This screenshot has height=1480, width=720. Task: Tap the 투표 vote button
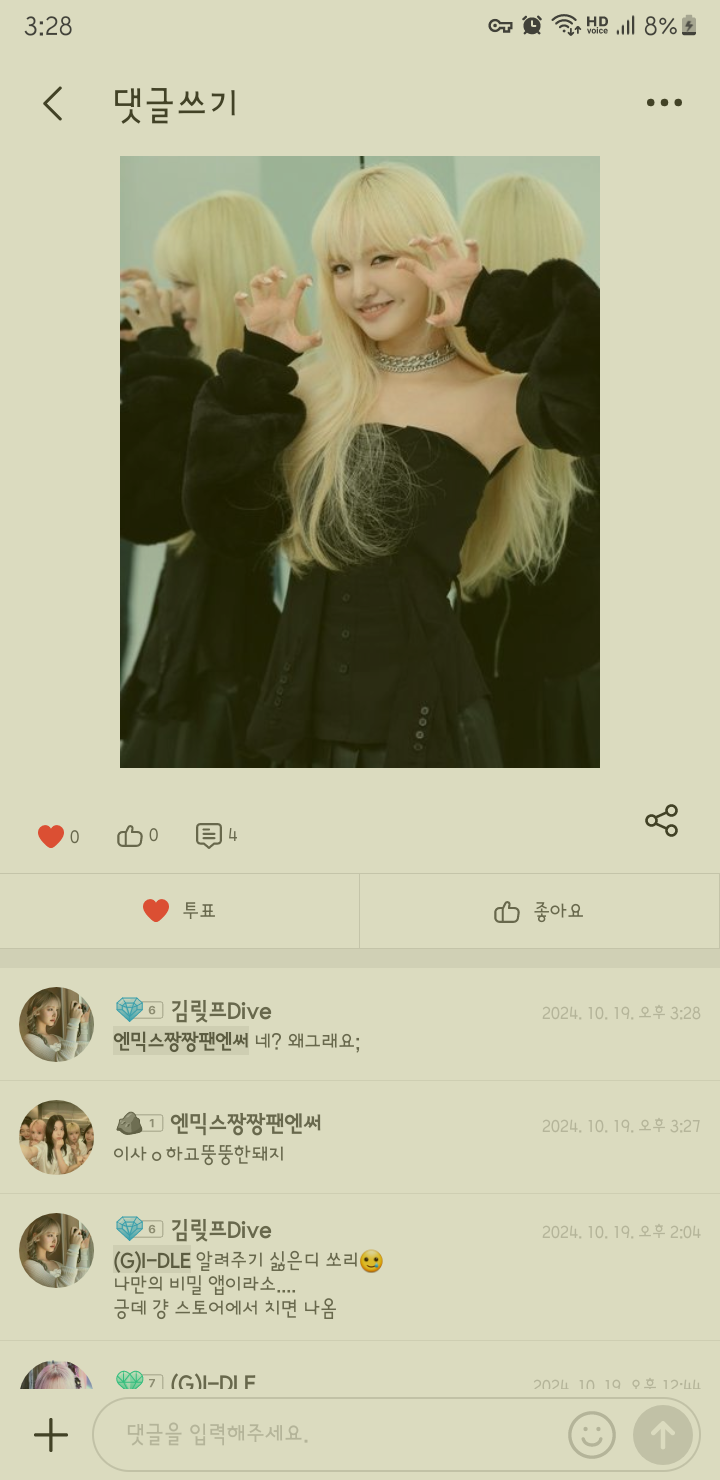pyautogui.click(x=180, y=911)
